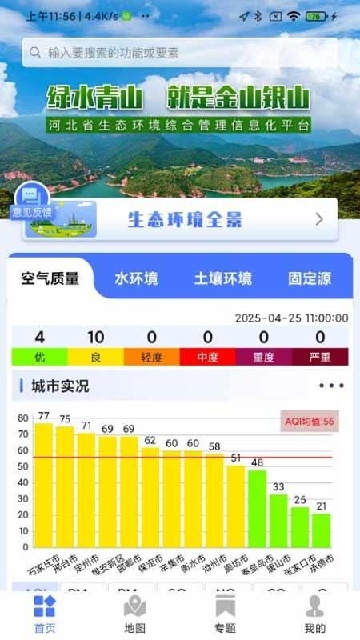Switch to the 我的 profile tab
Screen dimensions: 360x640
coord(315,614)
